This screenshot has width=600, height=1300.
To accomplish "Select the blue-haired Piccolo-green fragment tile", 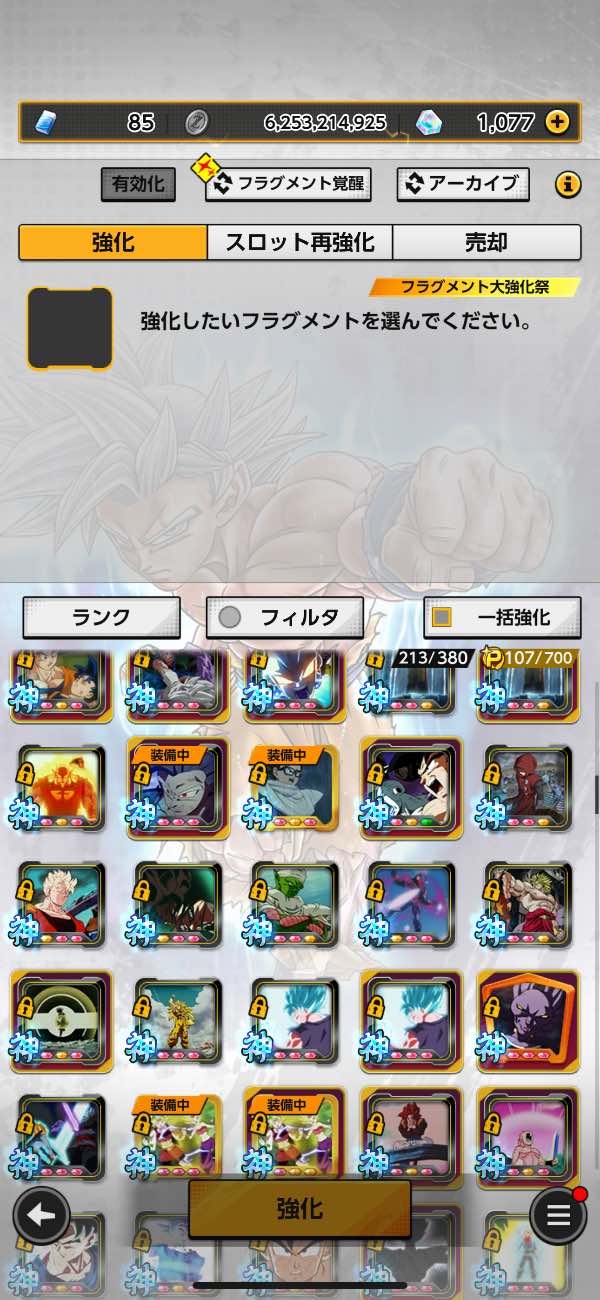I will pos(294,904).
